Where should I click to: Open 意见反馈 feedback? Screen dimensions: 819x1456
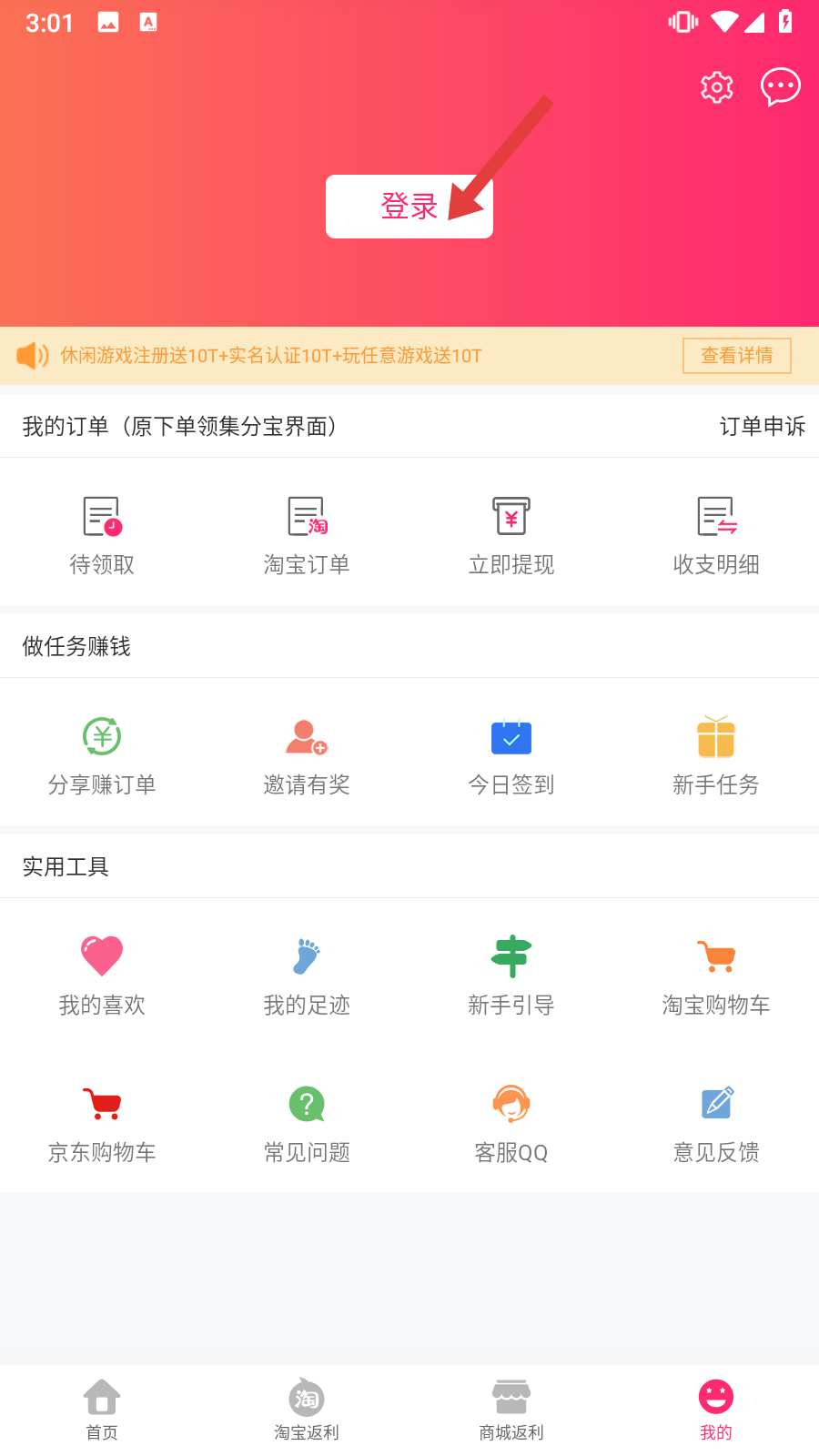point(716,1124)
